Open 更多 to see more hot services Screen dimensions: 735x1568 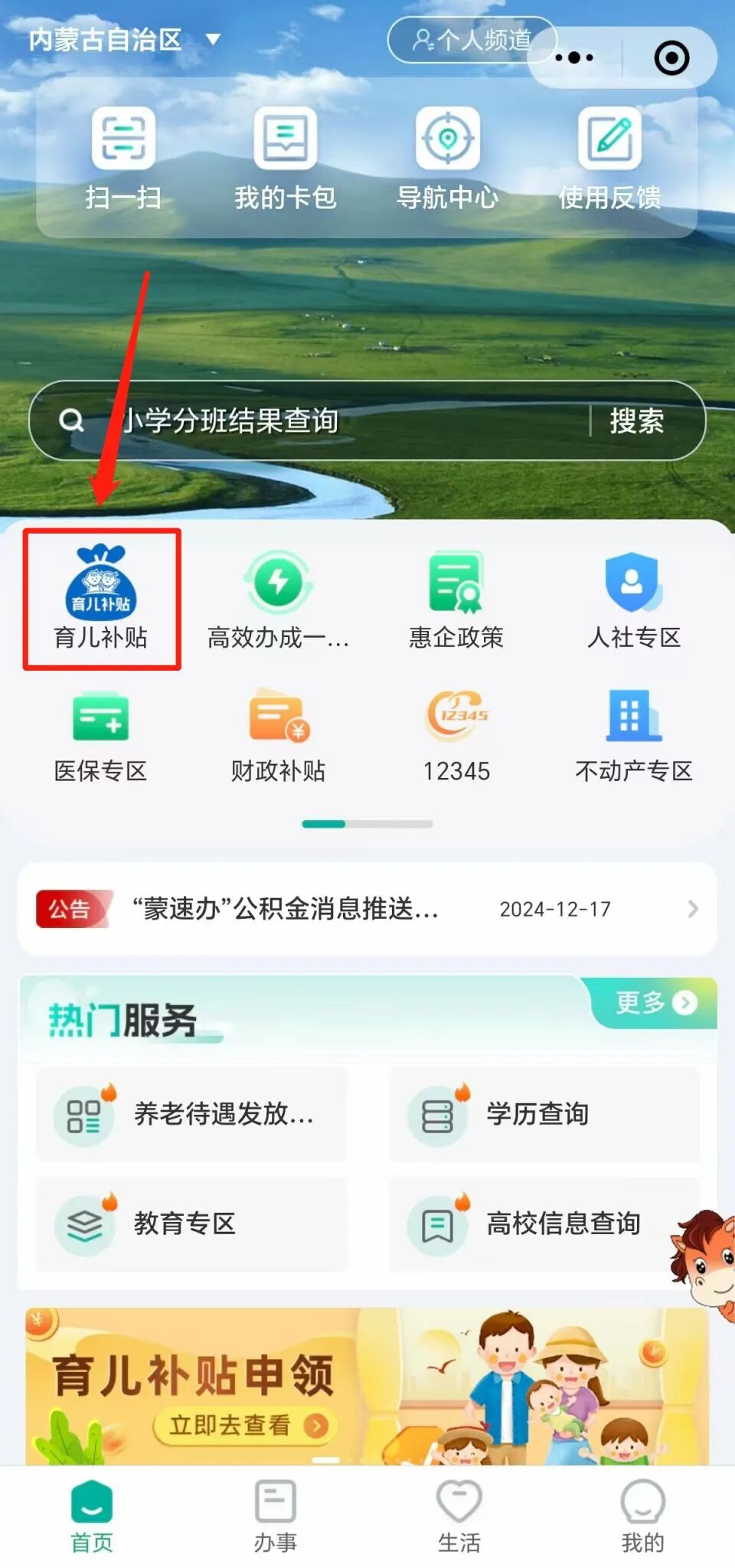click(647, 1001)
